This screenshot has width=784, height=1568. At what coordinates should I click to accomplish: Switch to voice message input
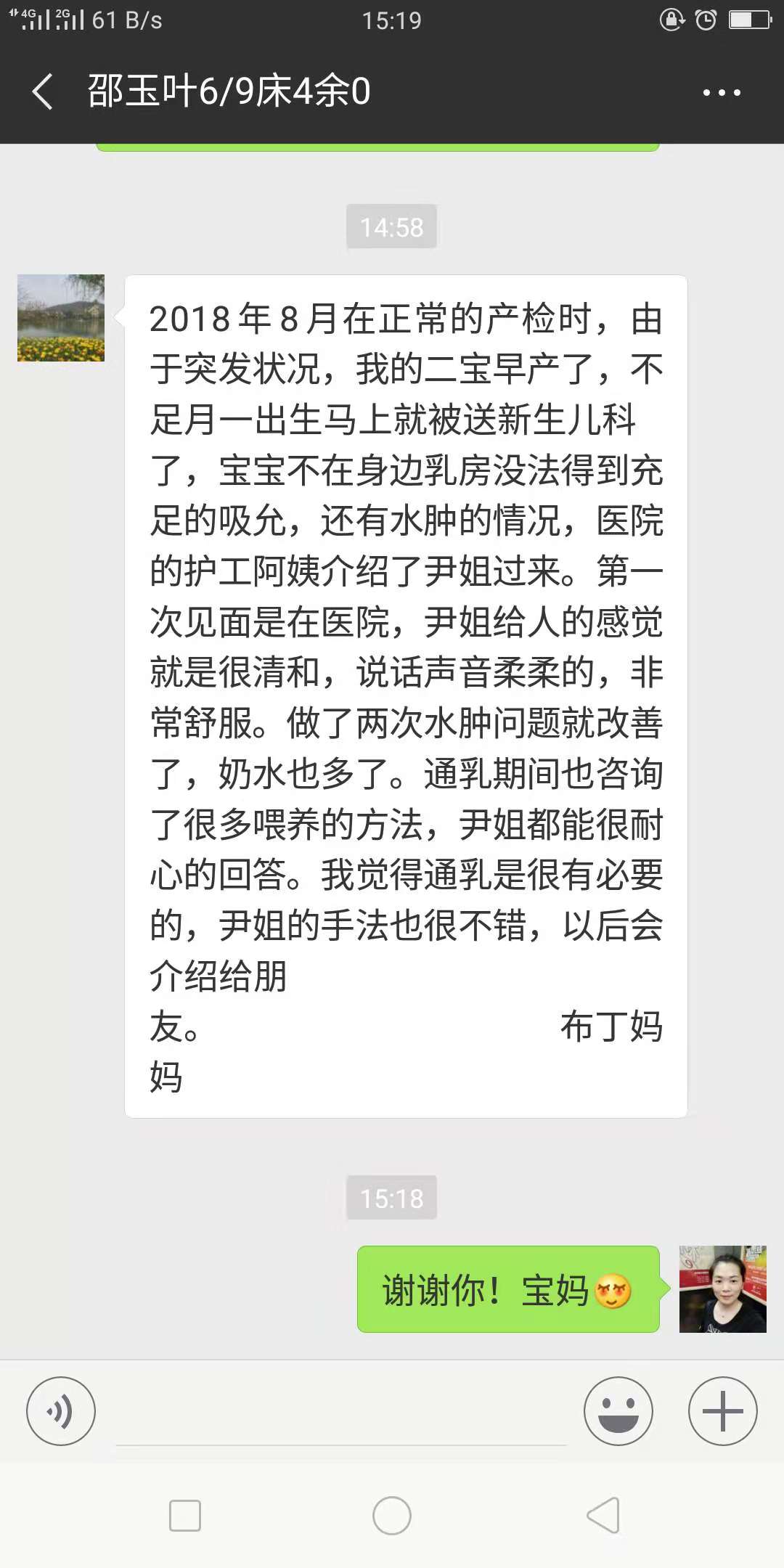[61, 1410]
